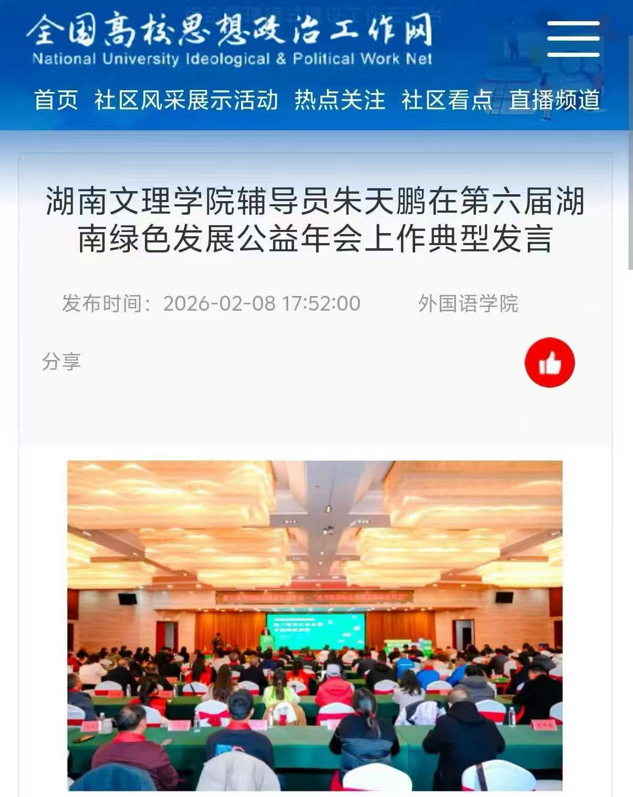Select the 社区看点 tab

coord(447,100)
